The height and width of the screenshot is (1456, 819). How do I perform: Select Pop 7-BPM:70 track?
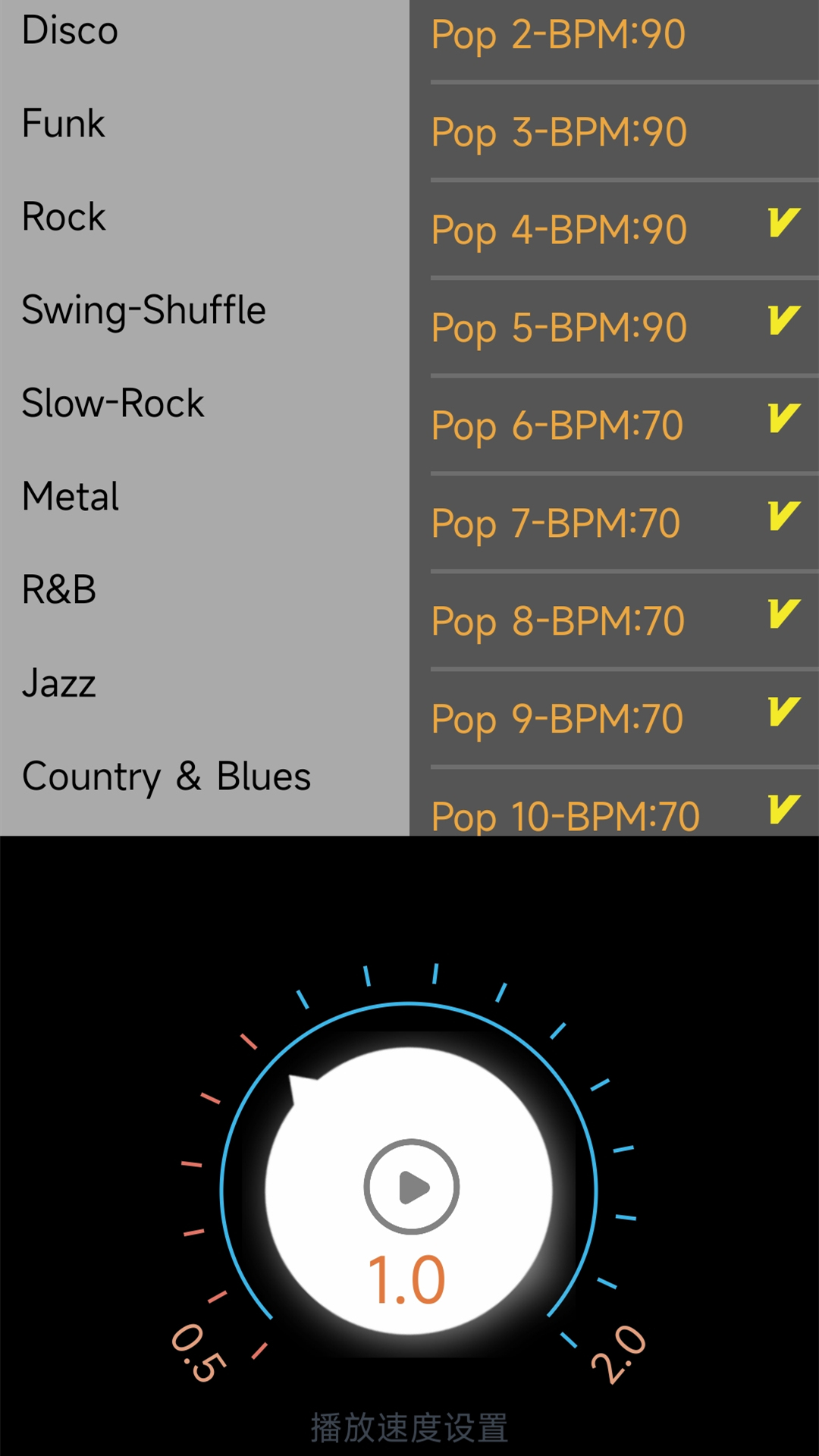point(614,523)
